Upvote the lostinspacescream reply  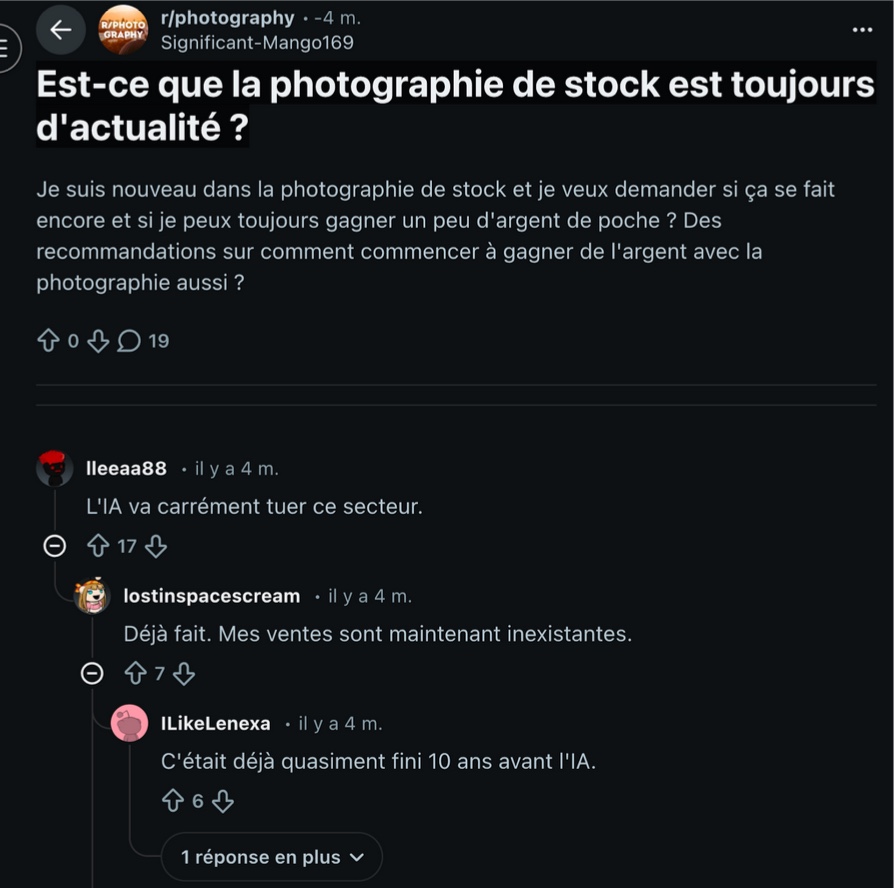point(135,674)
